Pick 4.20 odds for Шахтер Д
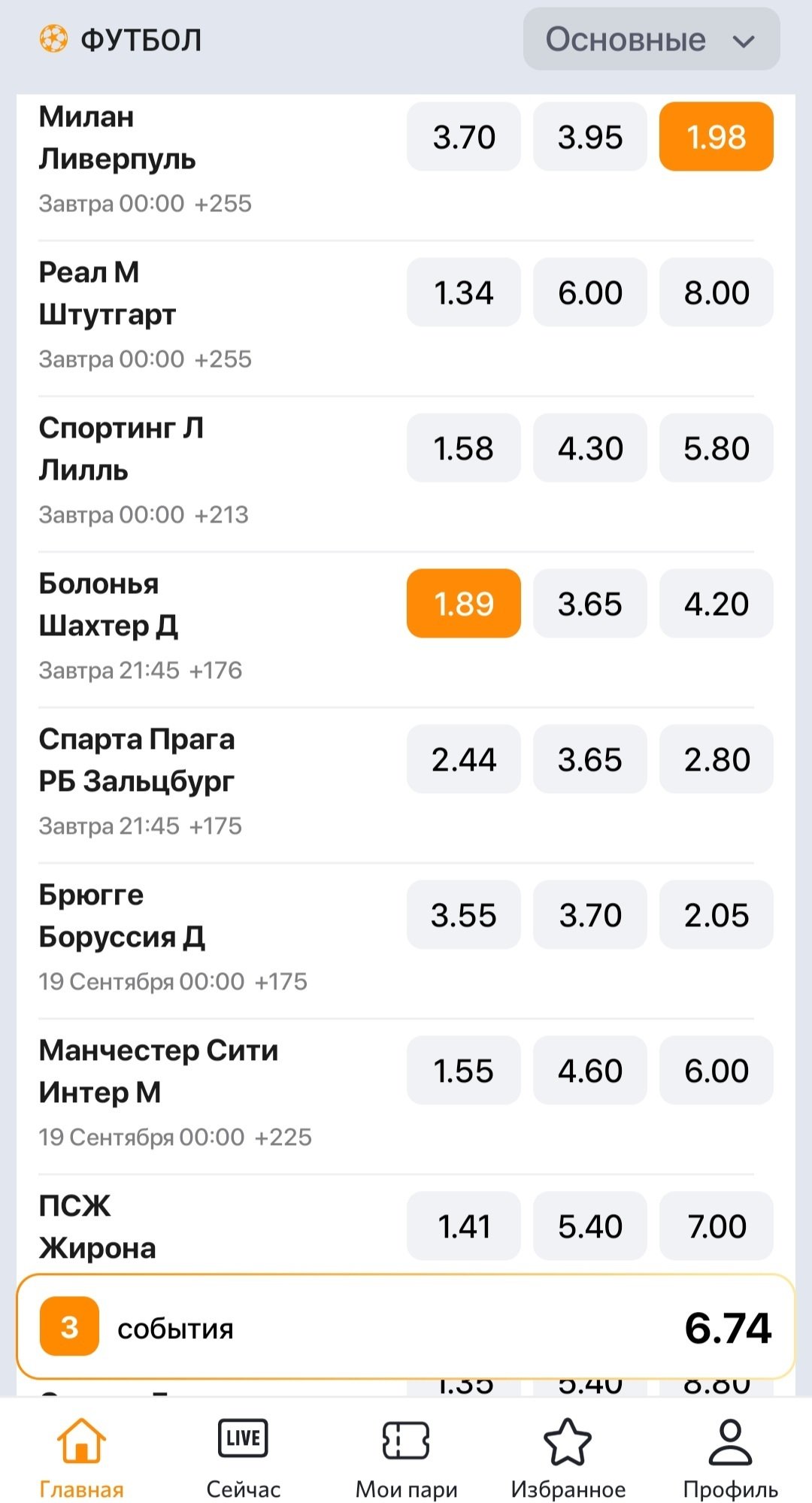Screen dimensions: 812x1503 (716, 604)
